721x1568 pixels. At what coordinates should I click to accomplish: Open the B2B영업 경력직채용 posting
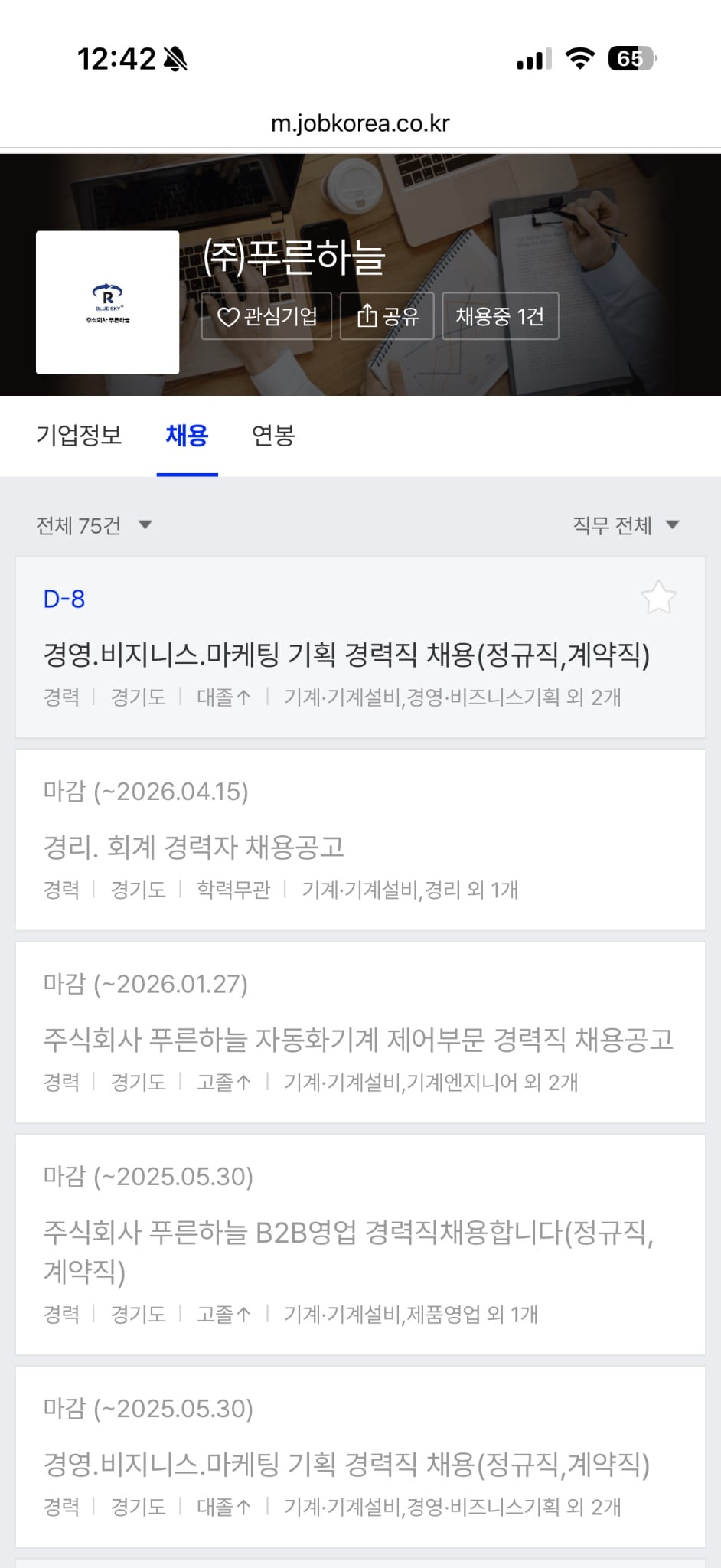click(360, 1245)
